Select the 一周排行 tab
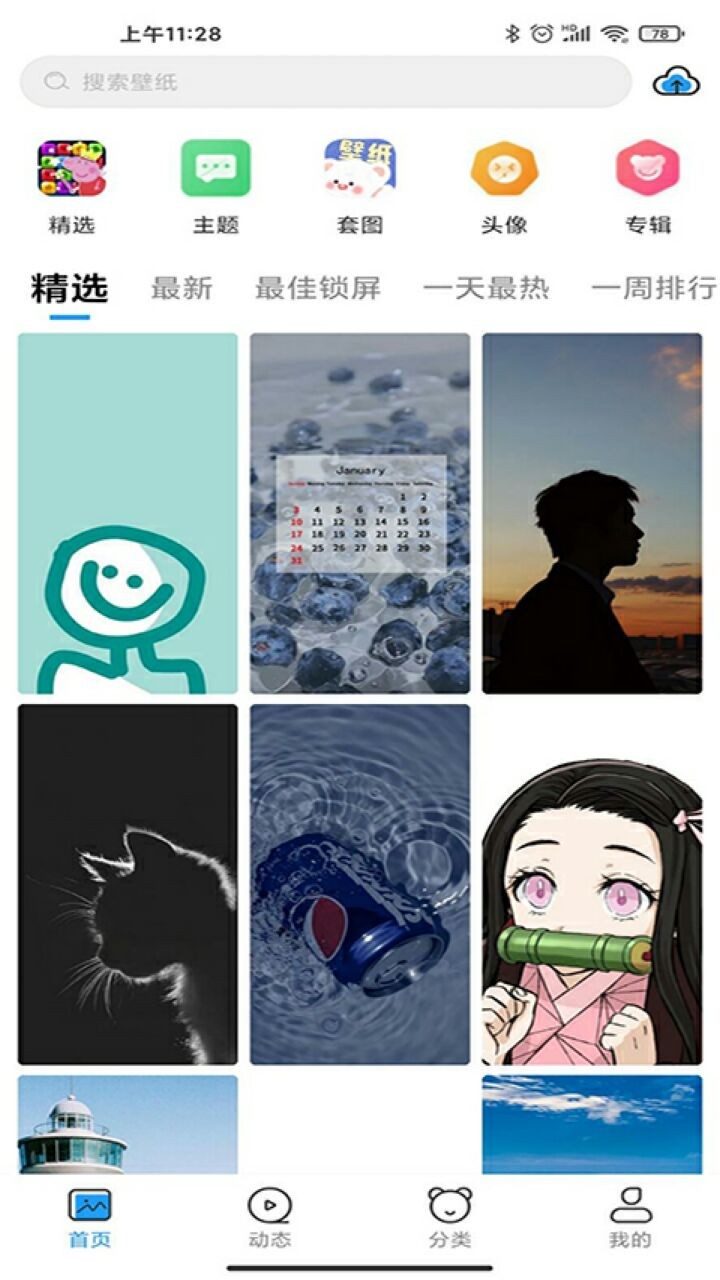This screenshot has width=720, height=1280. pos(654,289)
